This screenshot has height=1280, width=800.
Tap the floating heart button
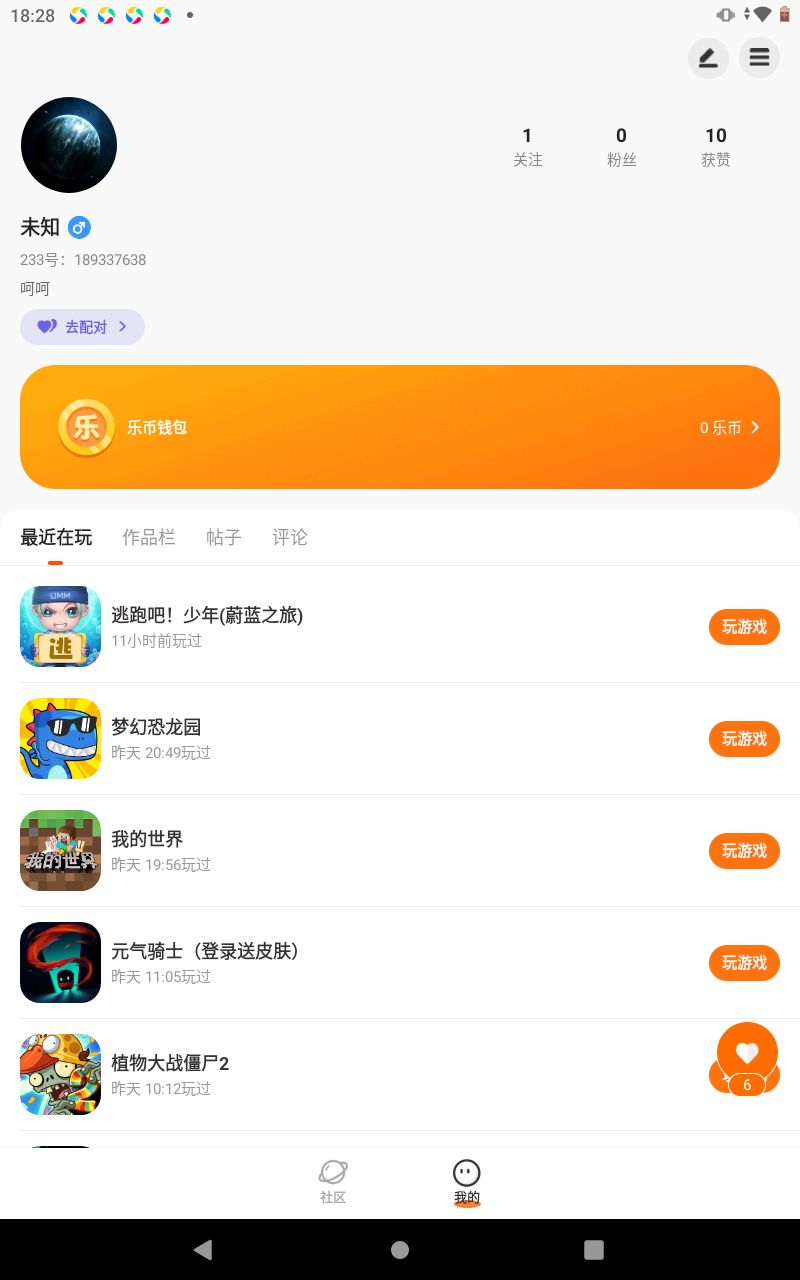(747, 1053)
